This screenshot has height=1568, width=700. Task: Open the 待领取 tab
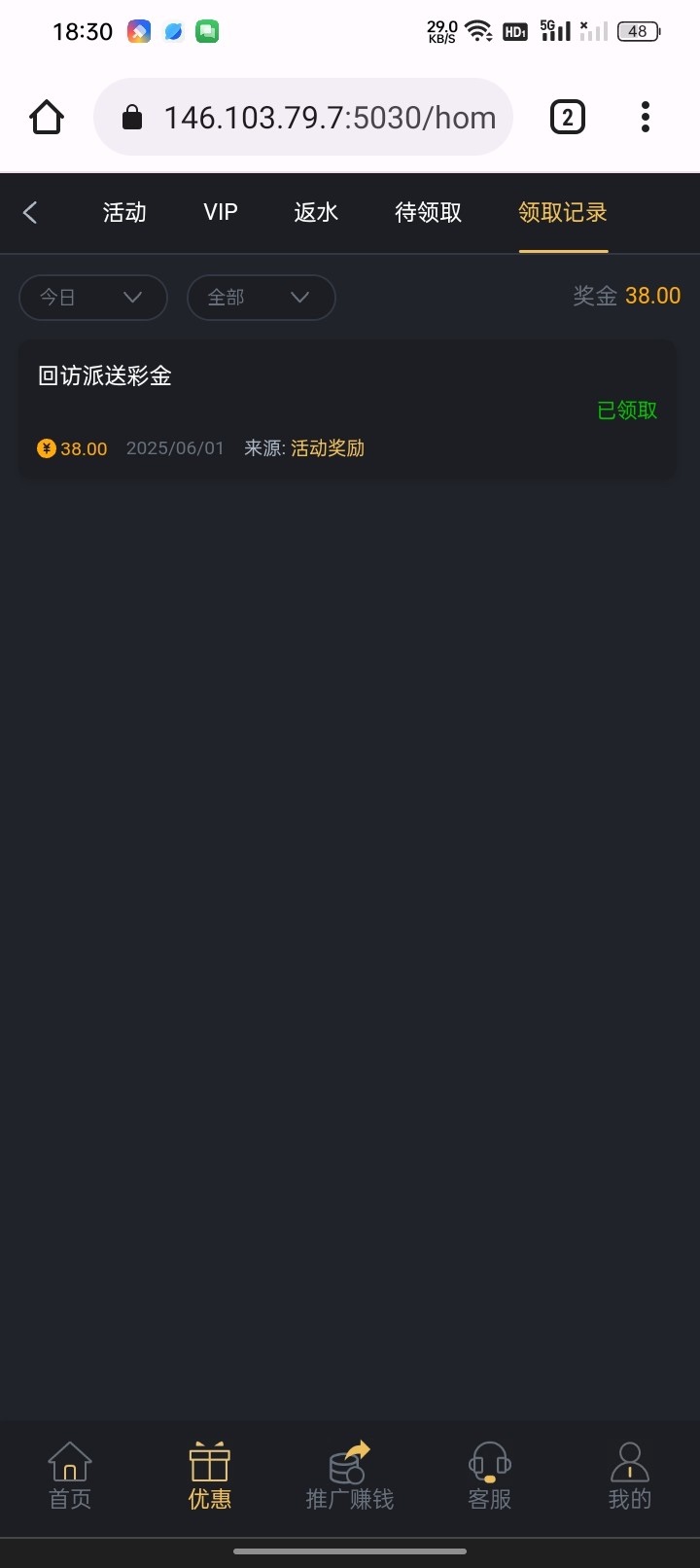[427, 212]
